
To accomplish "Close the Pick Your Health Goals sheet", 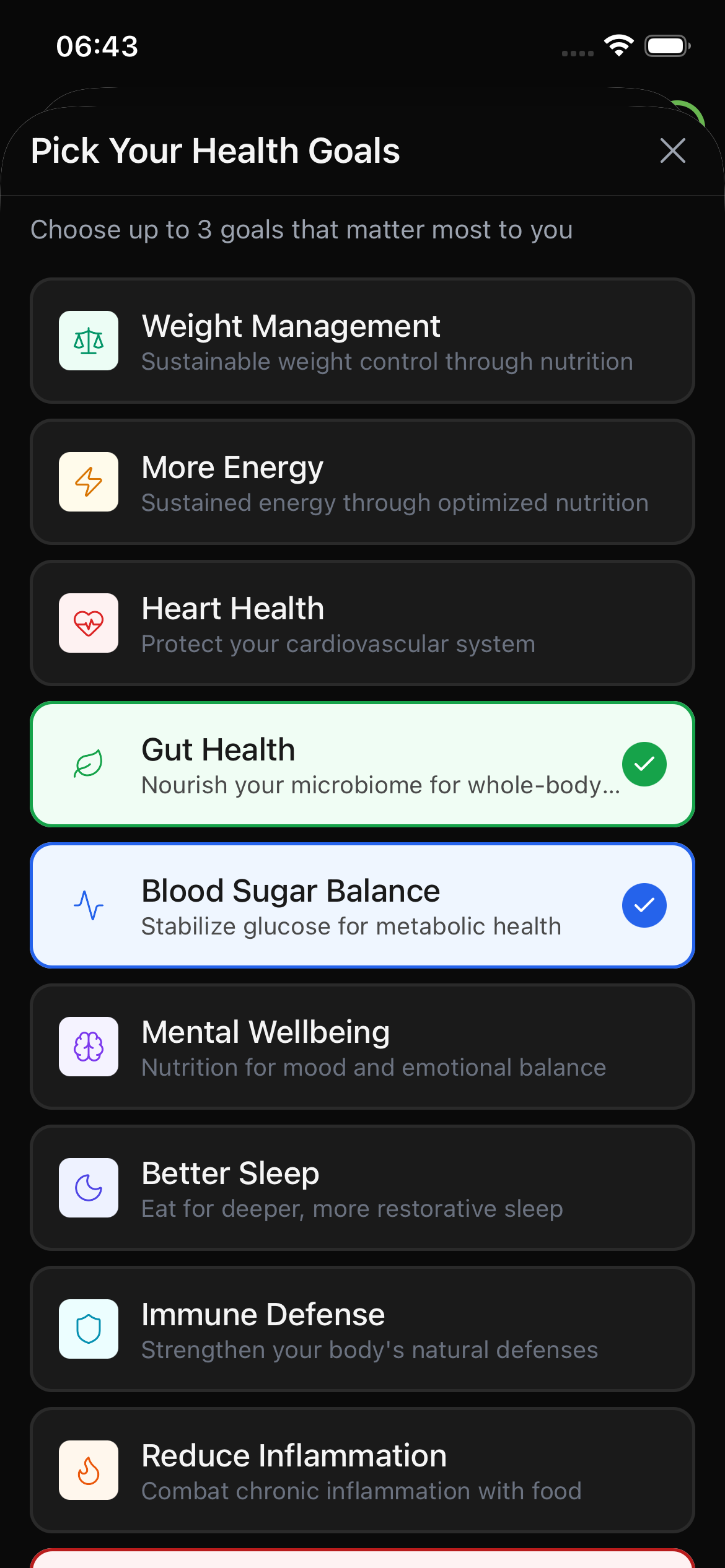I will [x=673, y=150].
